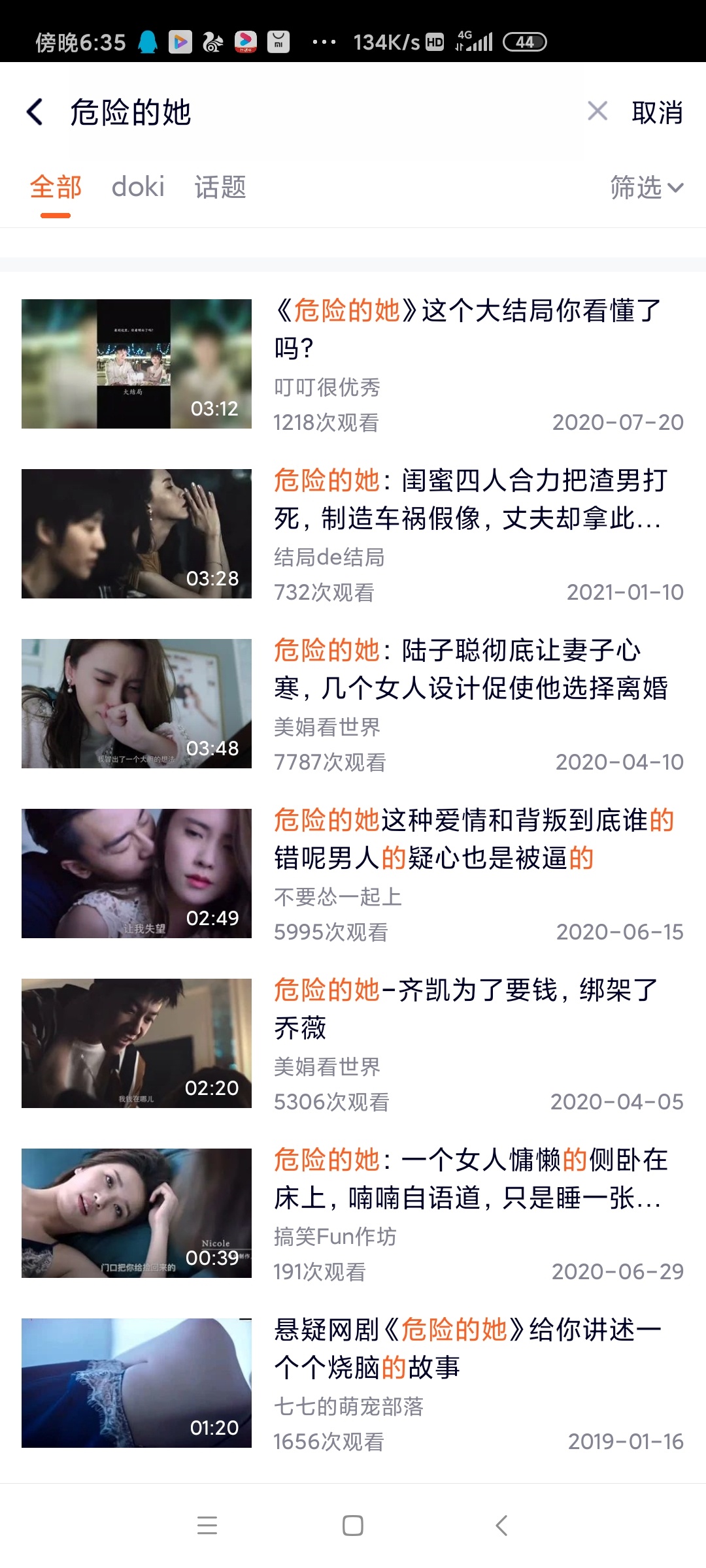Switch to the doki tab
The height and width of the screenshot is (1568, 706).
pos(138,188)
